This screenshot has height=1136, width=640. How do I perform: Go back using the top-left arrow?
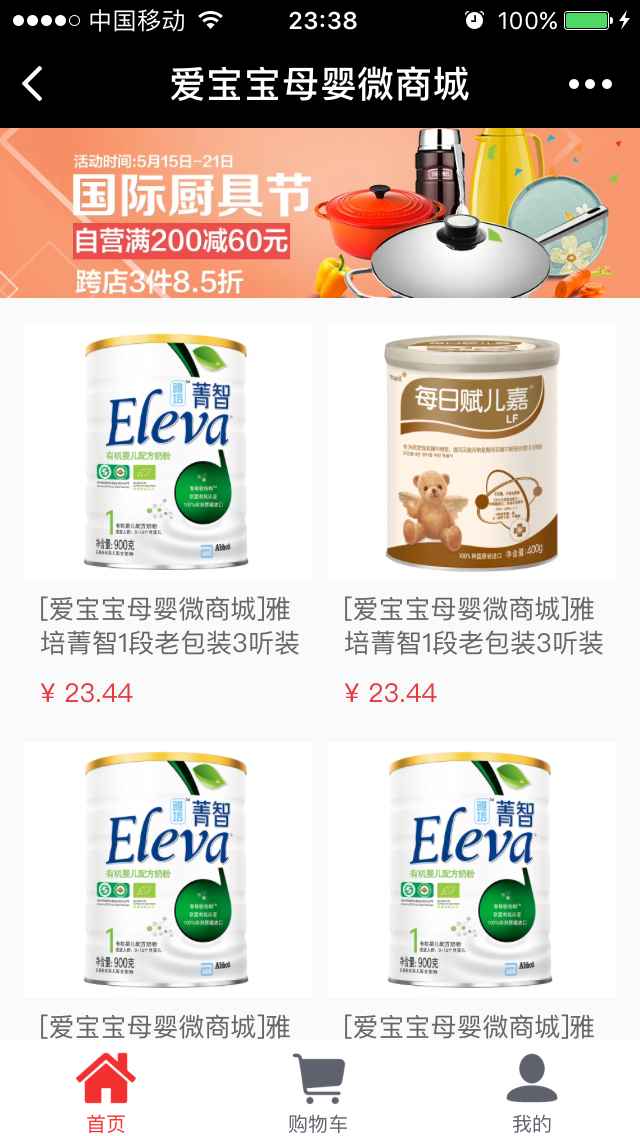point(33,85)
